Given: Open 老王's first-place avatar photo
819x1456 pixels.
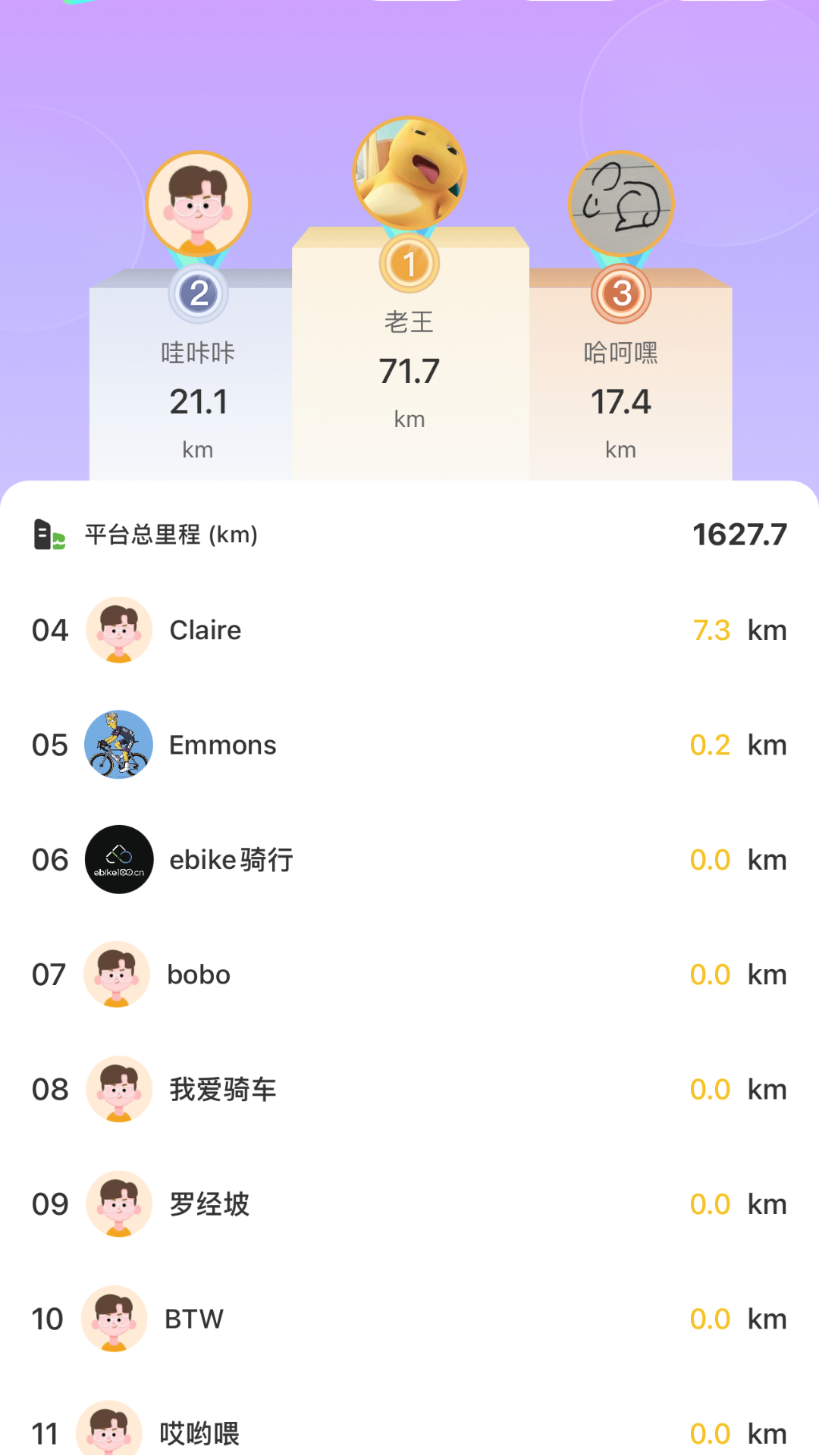Looking at the screenshot, I should click(x=409, y=173).
